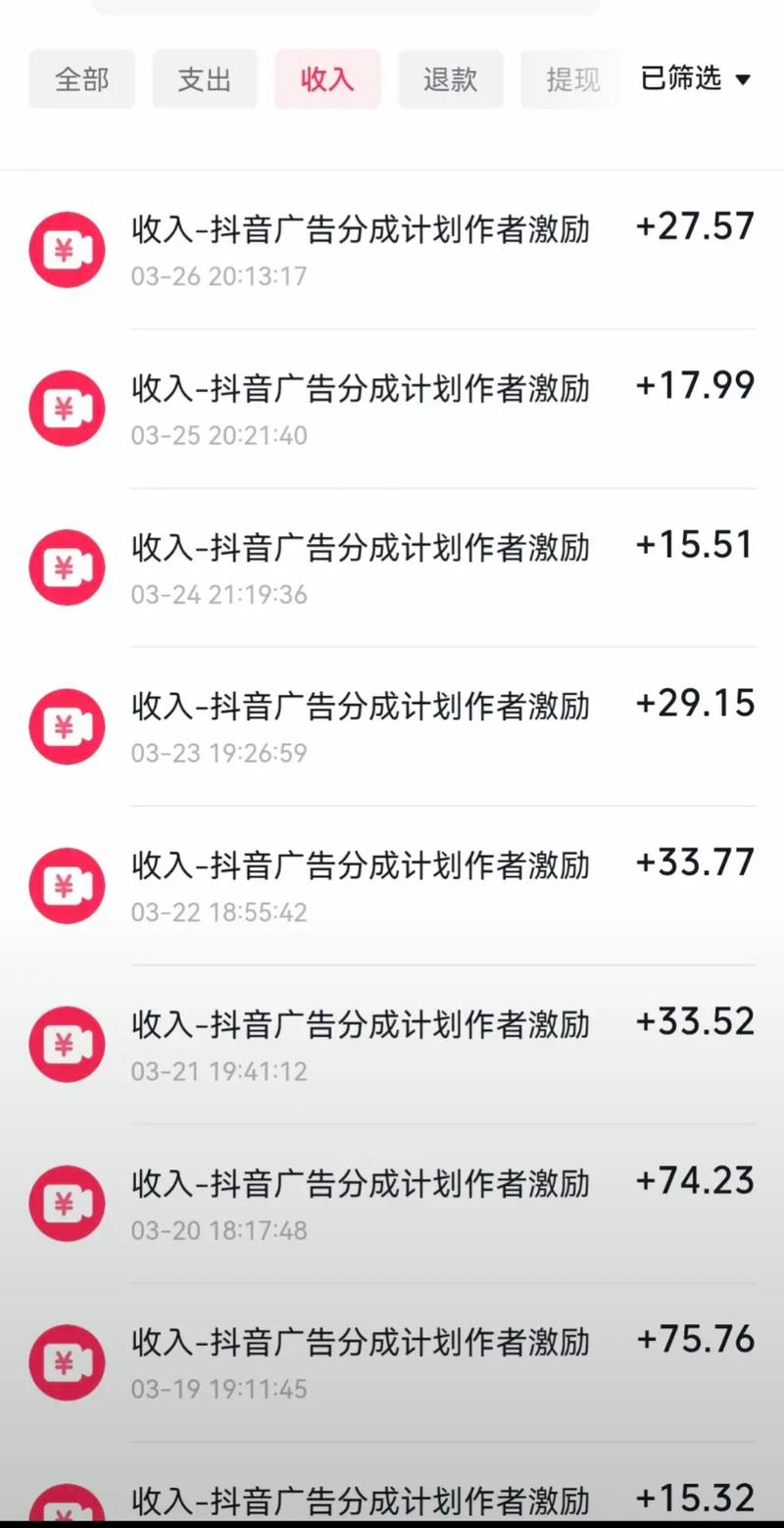Click the partially visible icon at the bottom row
Screen dimensions: 784x1528
67,1503
